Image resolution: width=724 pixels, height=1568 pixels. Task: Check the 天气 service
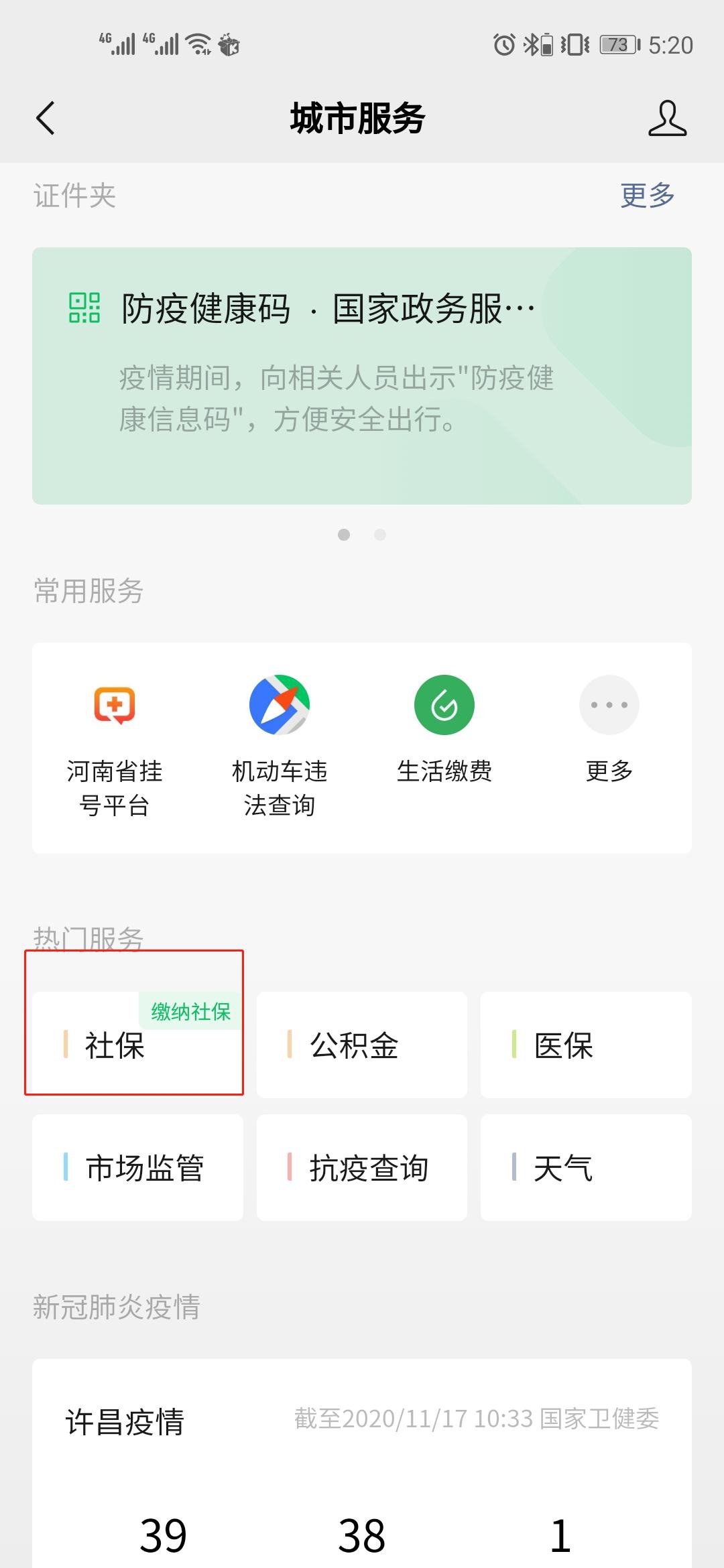tap(585, 1168)
